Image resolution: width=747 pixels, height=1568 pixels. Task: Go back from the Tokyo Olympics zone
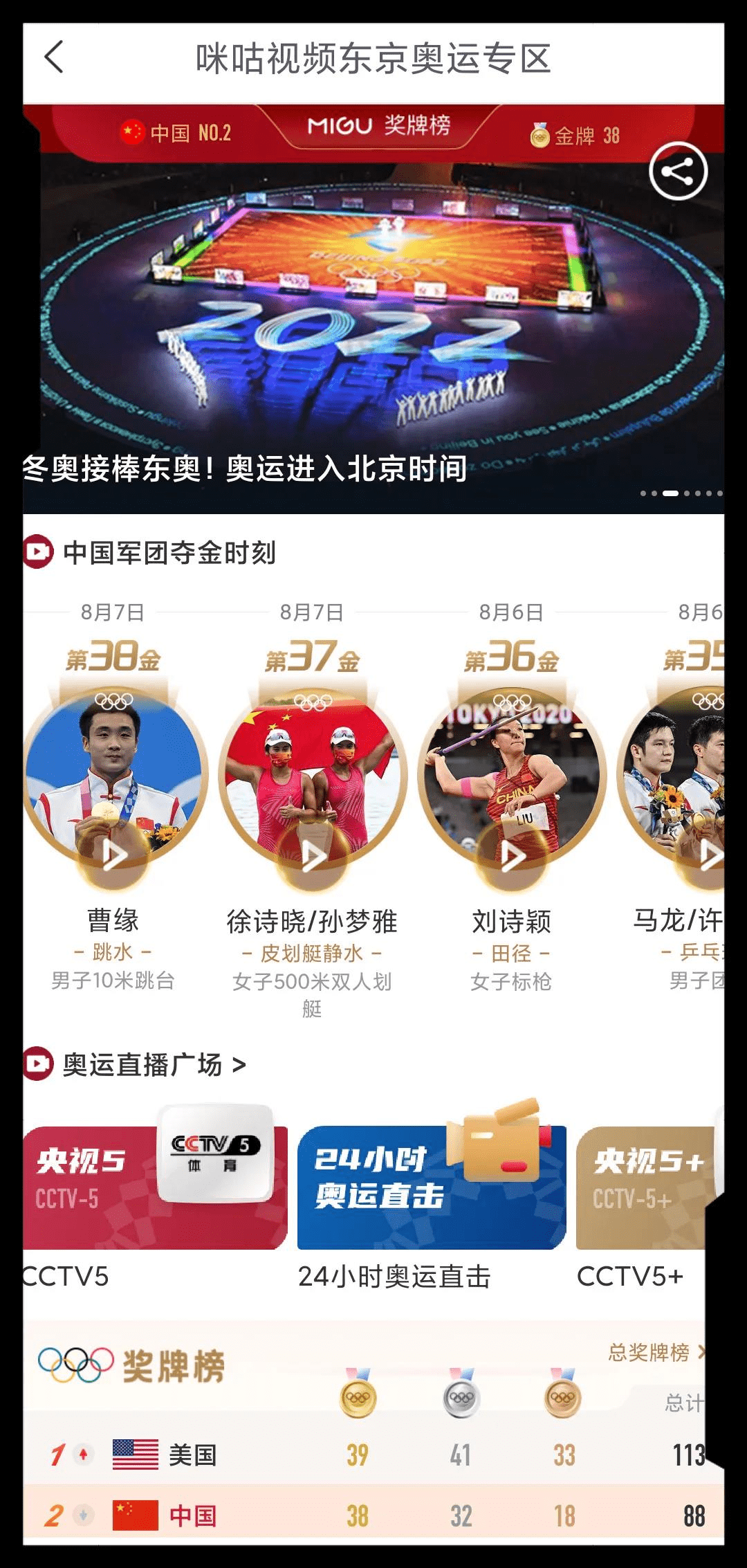point(54,57)
